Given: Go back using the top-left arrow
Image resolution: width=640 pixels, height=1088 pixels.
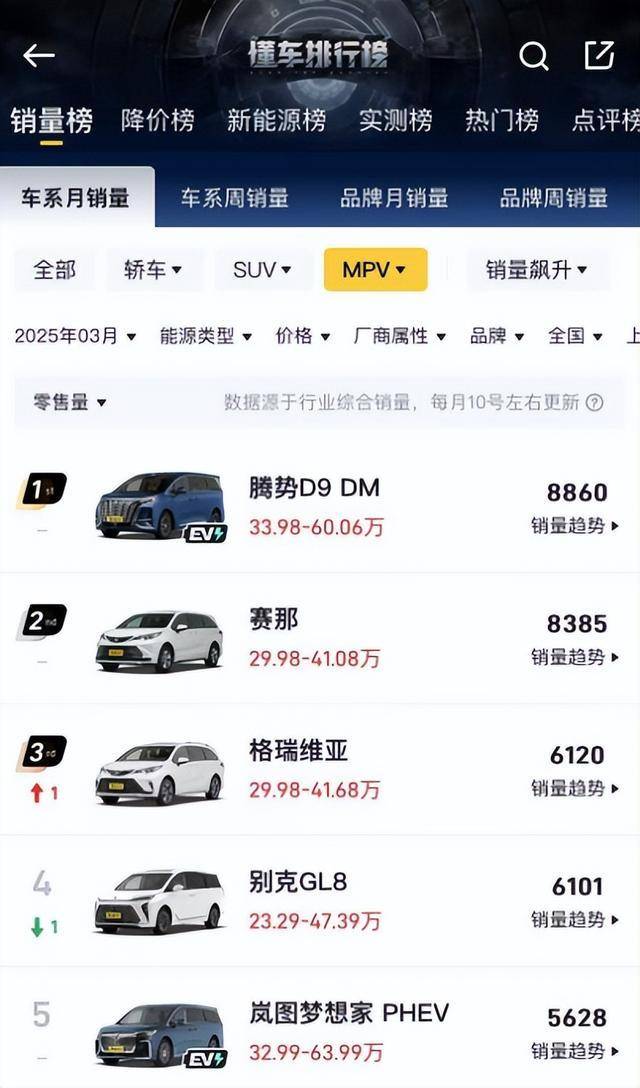Looking at the screenshot, I should click(x=38, y=56).
